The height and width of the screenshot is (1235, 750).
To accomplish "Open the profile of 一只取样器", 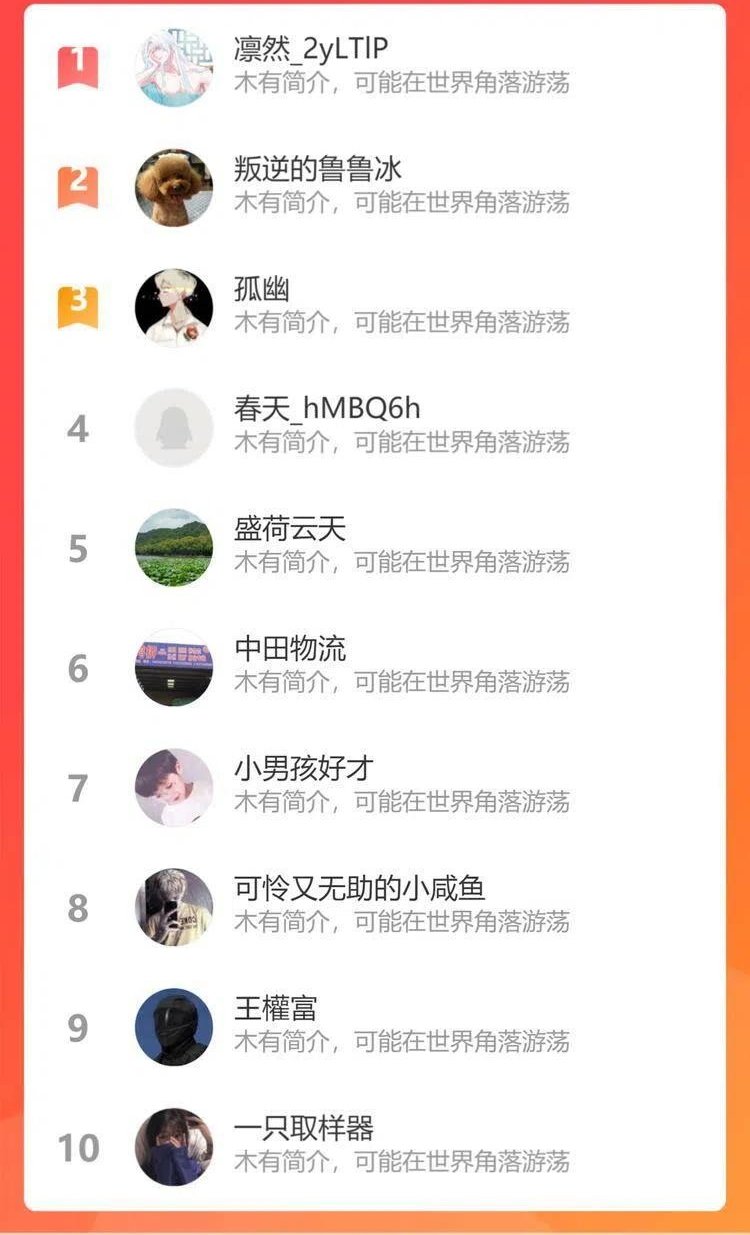I will tap(304, 1129).
